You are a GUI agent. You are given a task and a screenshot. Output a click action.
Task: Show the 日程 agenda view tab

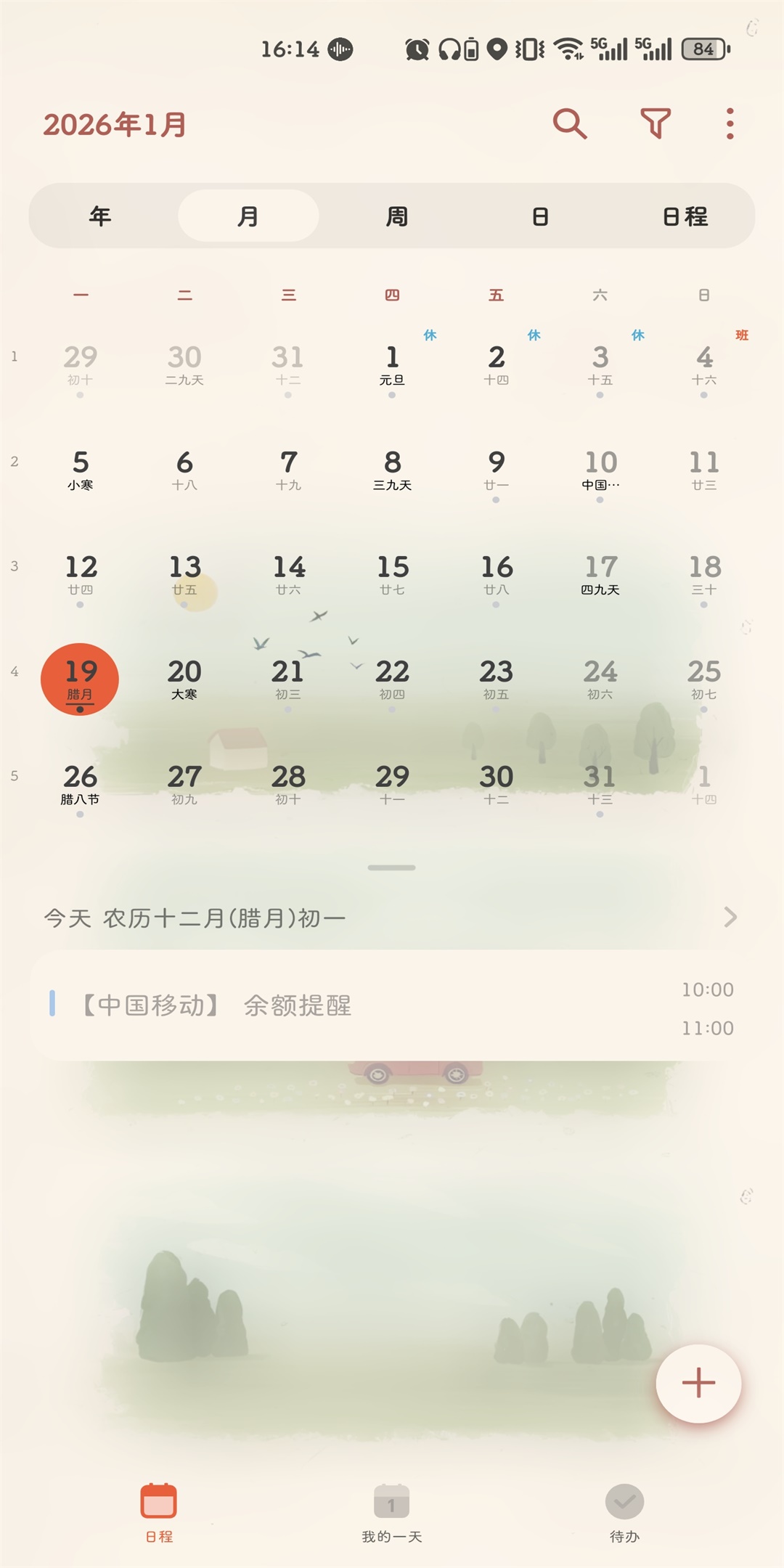tap(685, 216)
